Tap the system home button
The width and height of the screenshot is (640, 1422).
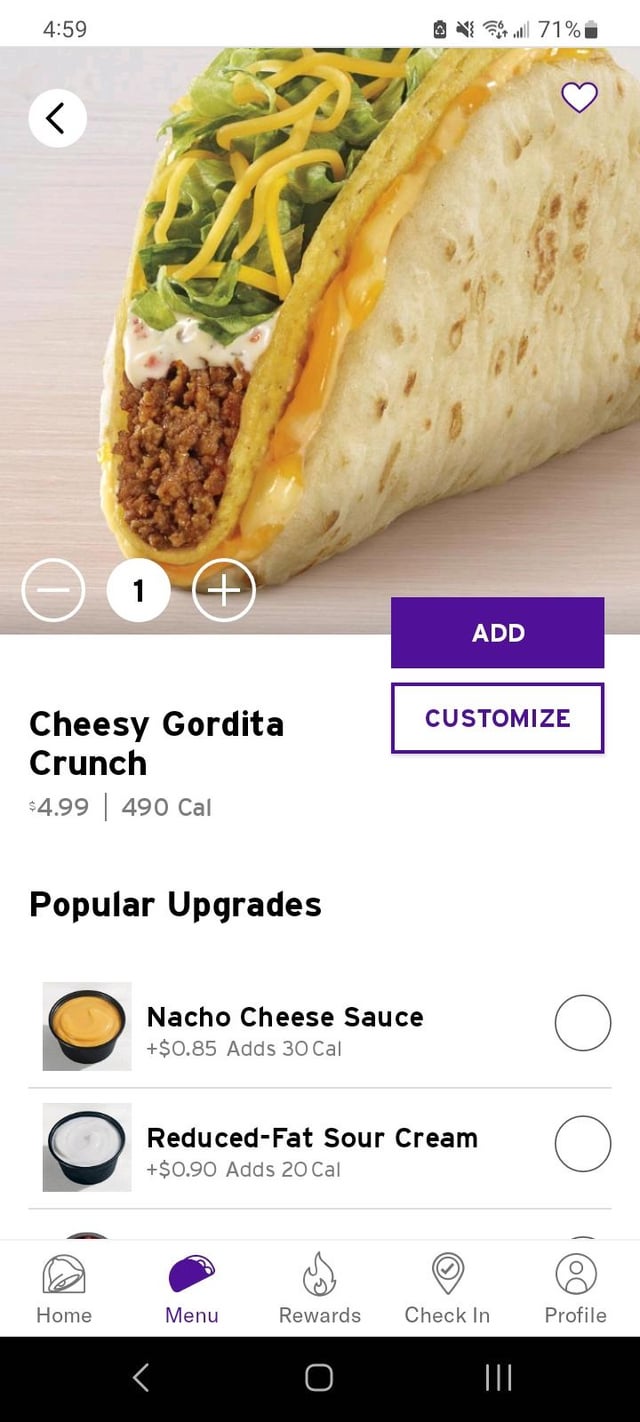(319, 1378)
